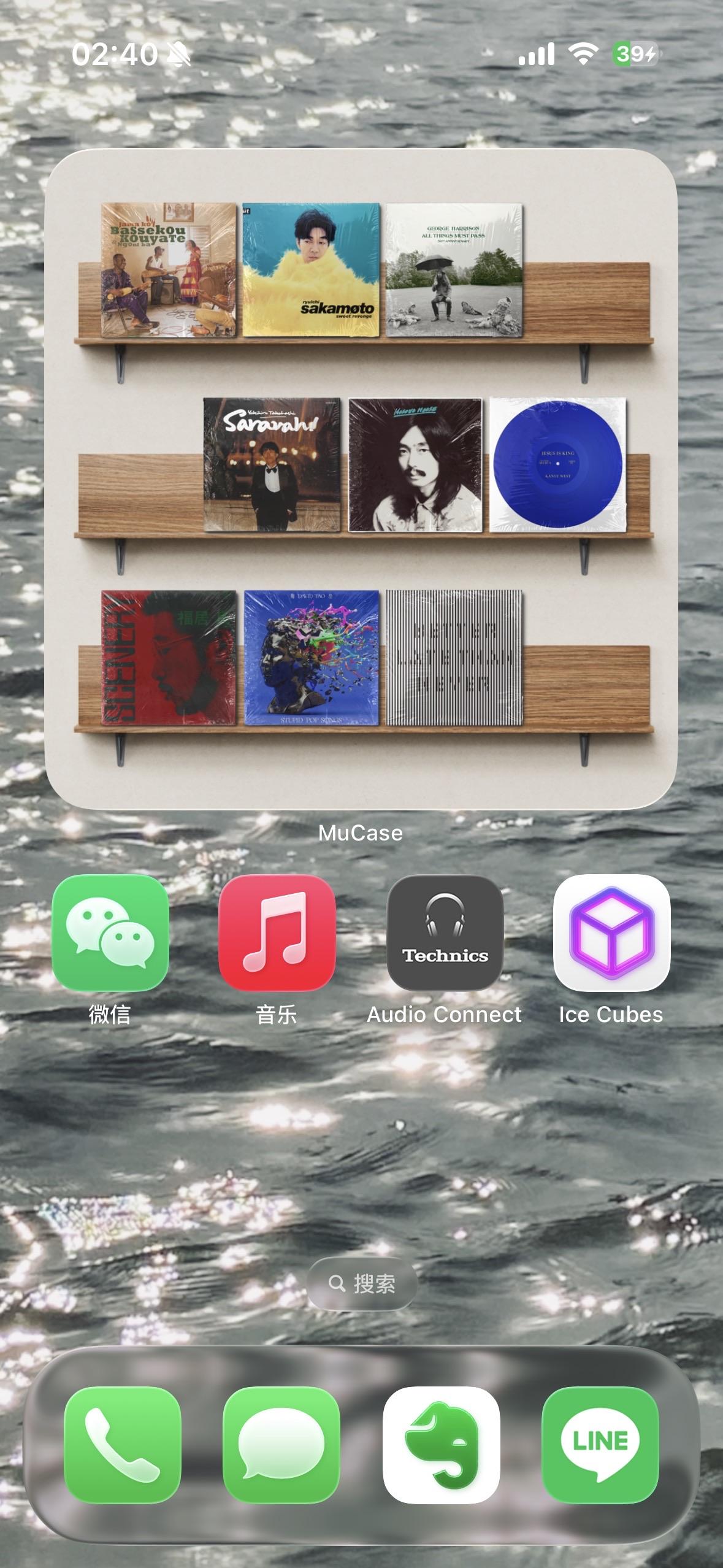Viewport: 723px width, 1568px height.
Task: Tap the 搜索 search pill
Action: click(362, 1283)
